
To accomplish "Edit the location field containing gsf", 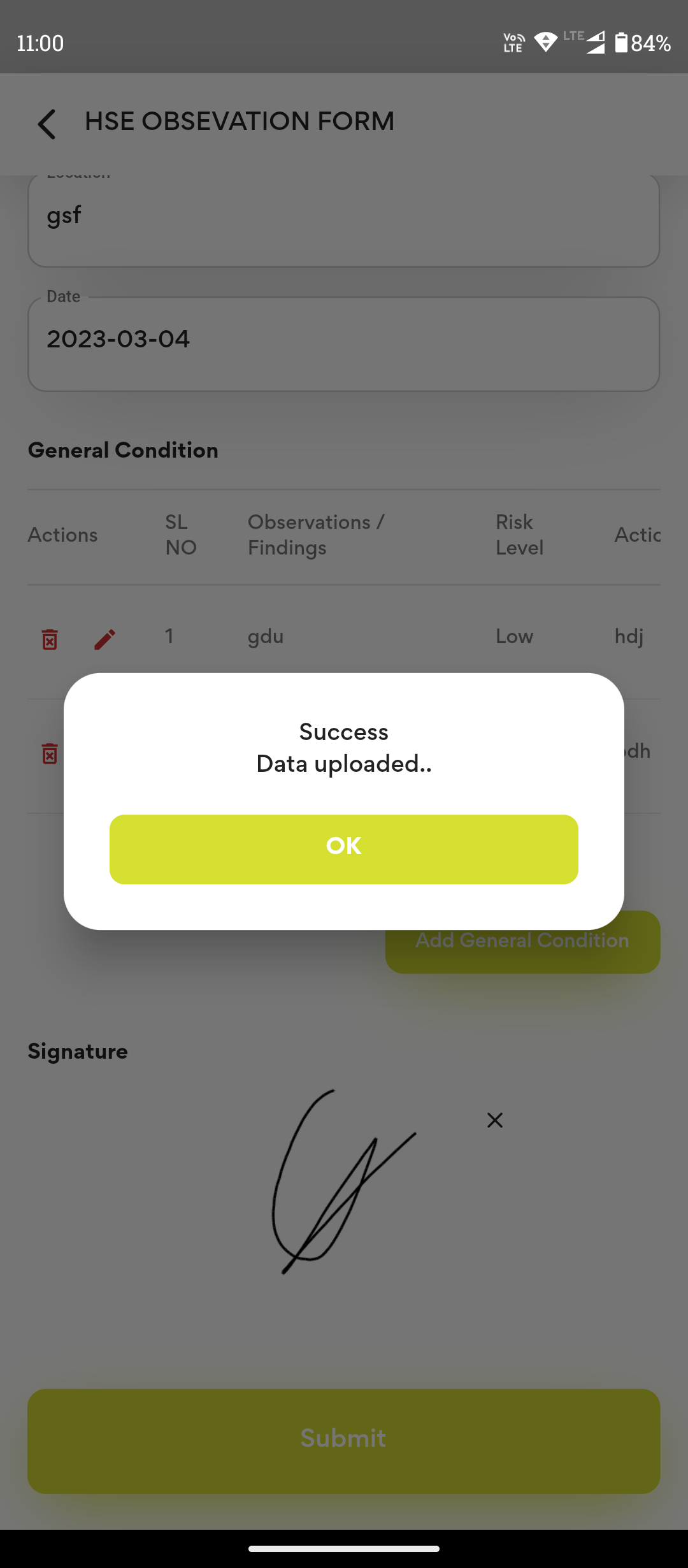I will (x=344, y=219).
